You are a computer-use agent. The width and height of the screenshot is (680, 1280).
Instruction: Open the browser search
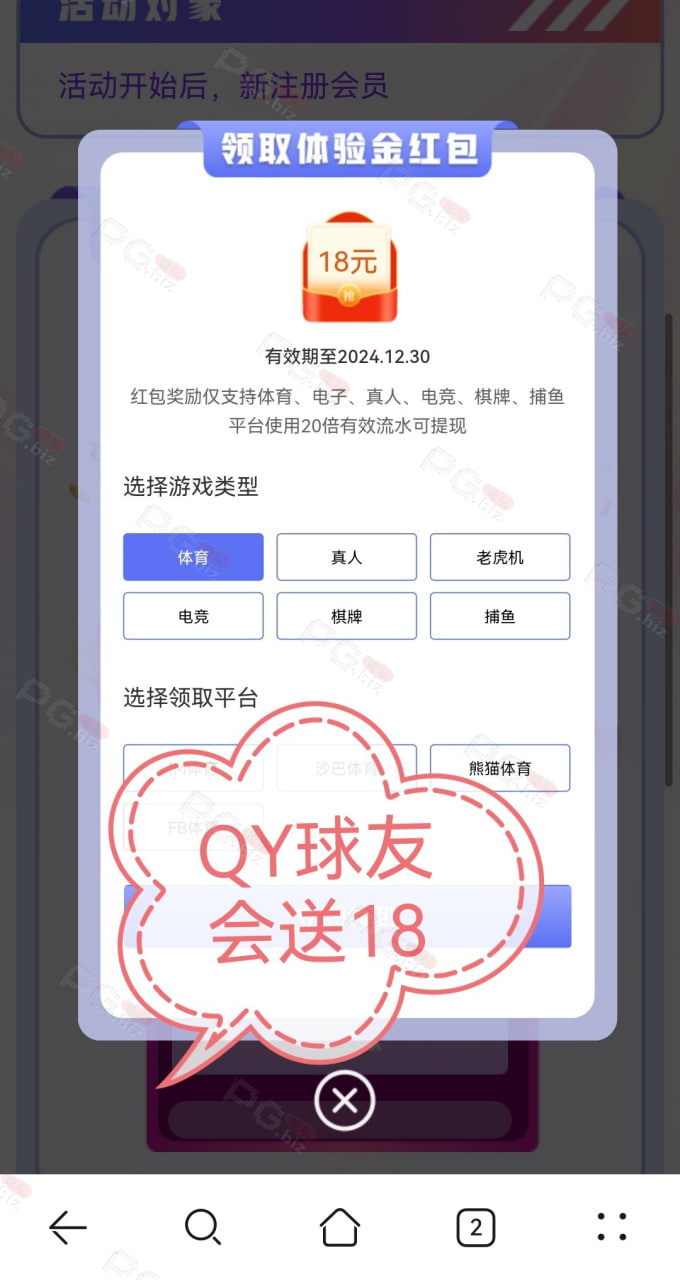pyautogui.click(x=203, y=1226)
